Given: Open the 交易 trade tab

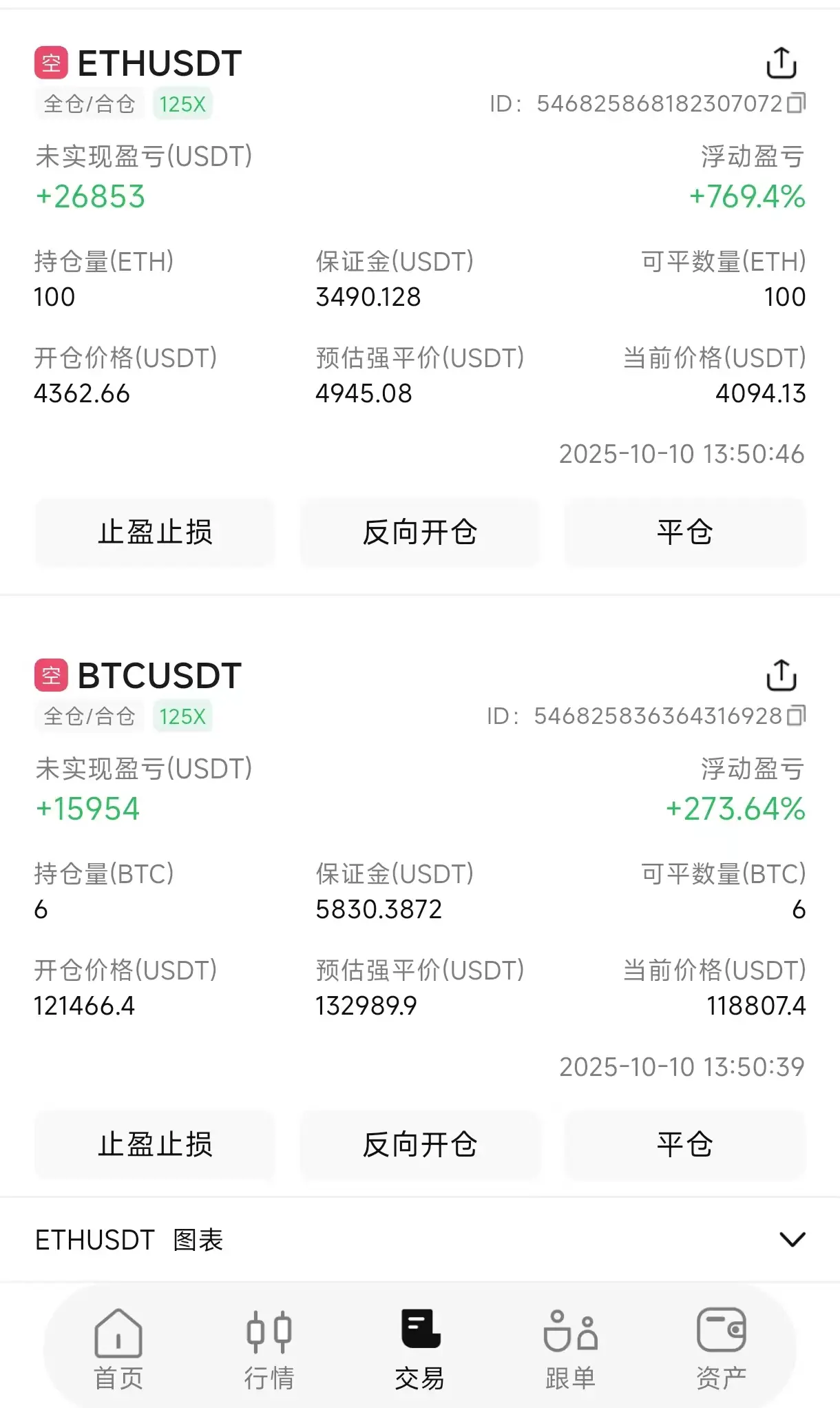Looking at the screenshot, I should 420,1349.
